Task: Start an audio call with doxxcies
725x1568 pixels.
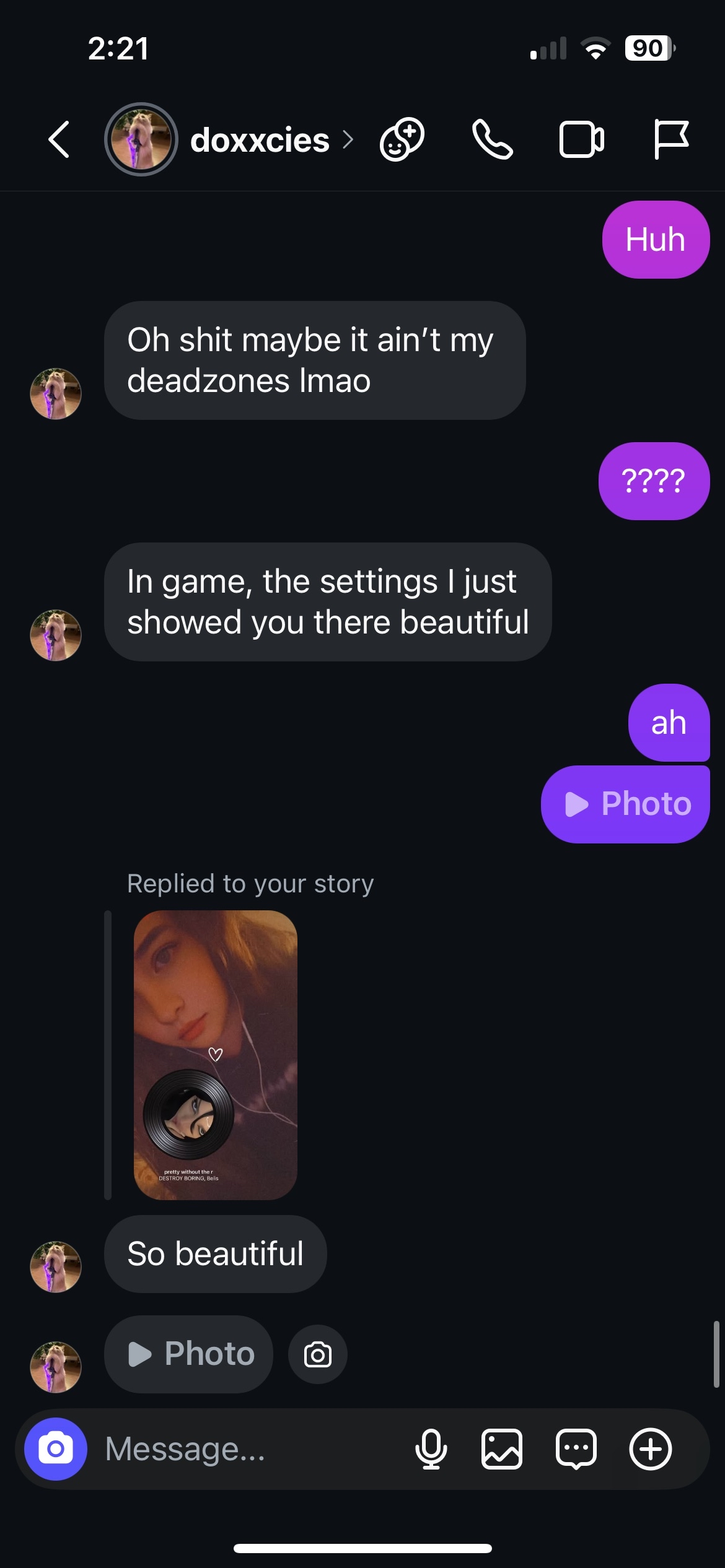Action: click(x=492, y=140)
